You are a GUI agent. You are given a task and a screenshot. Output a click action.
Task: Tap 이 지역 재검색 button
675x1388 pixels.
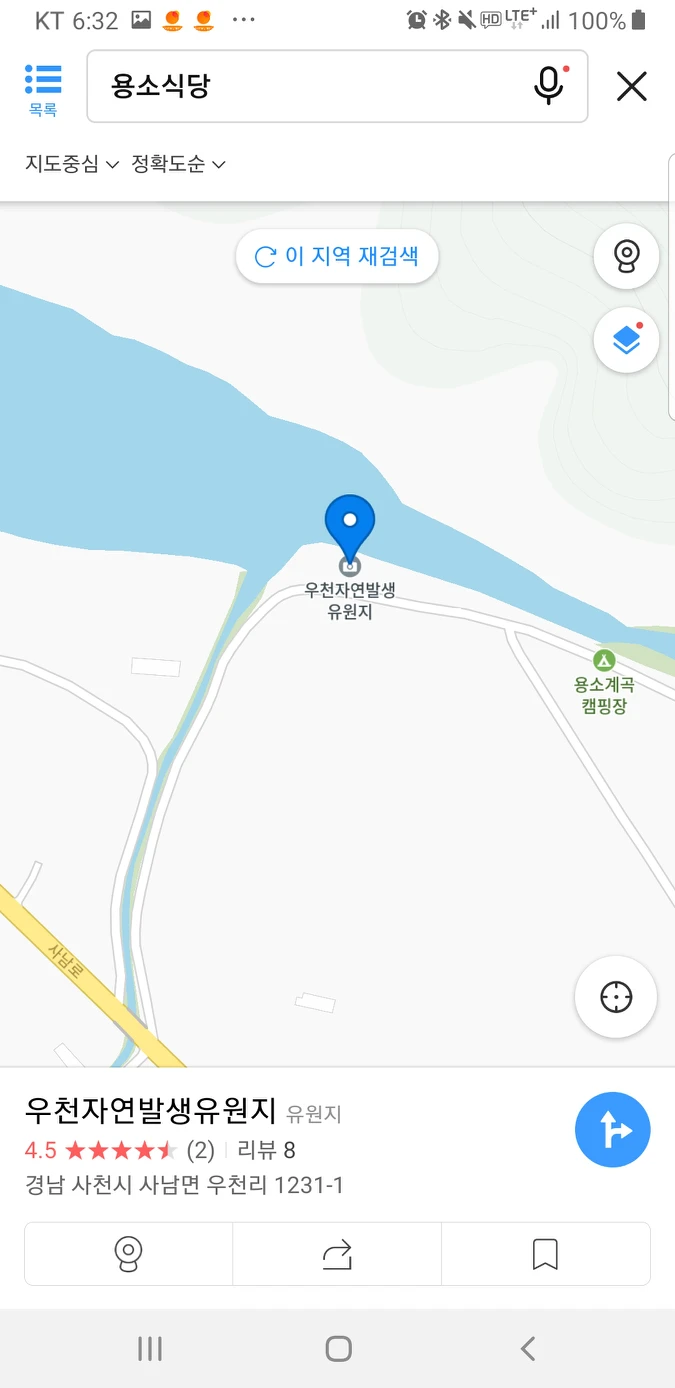tap(337, 257)
